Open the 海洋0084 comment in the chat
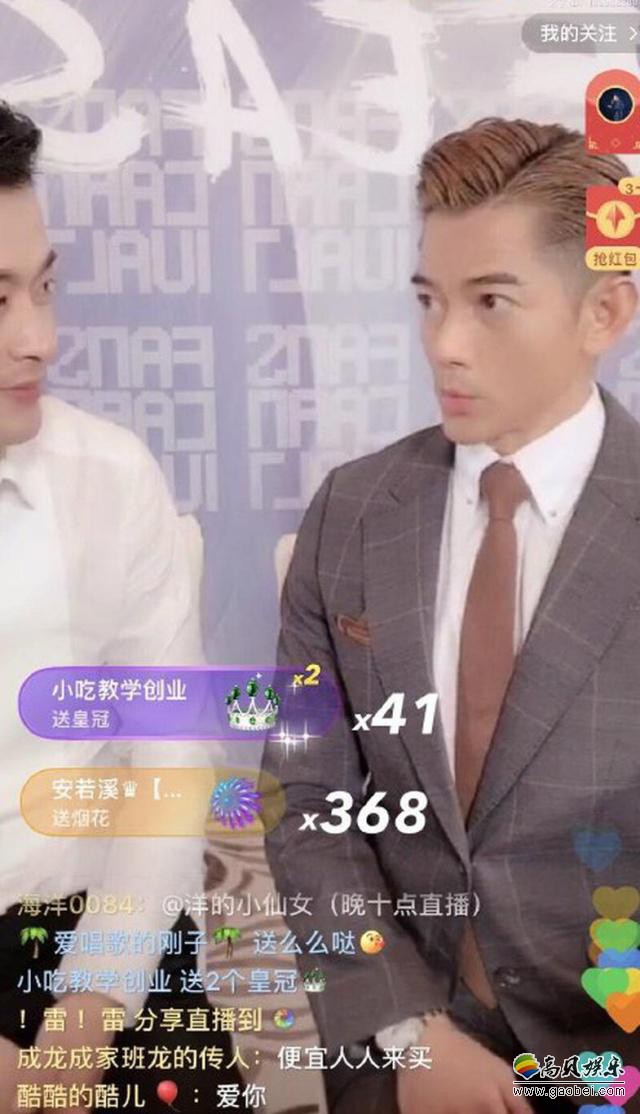 250,907
